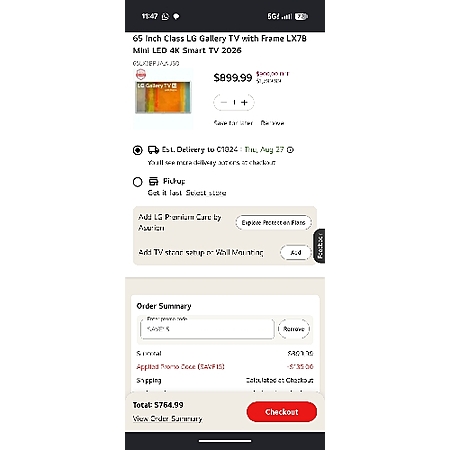Open the Feedback side tab
The width and height of the screenshot is (450, 450).
(x=320, y=246)
